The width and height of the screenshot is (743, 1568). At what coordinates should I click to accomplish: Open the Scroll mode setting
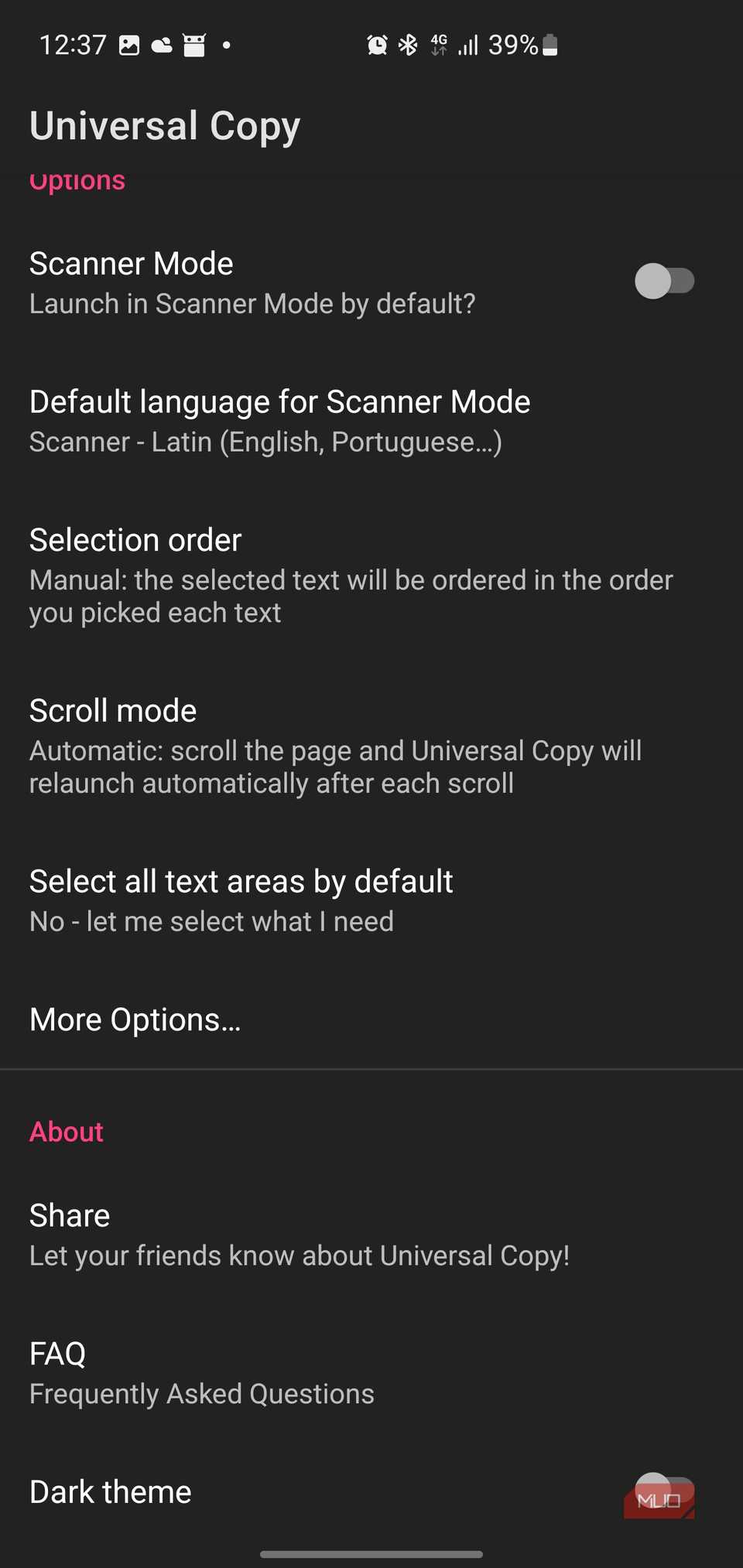(x=335, y=745)
